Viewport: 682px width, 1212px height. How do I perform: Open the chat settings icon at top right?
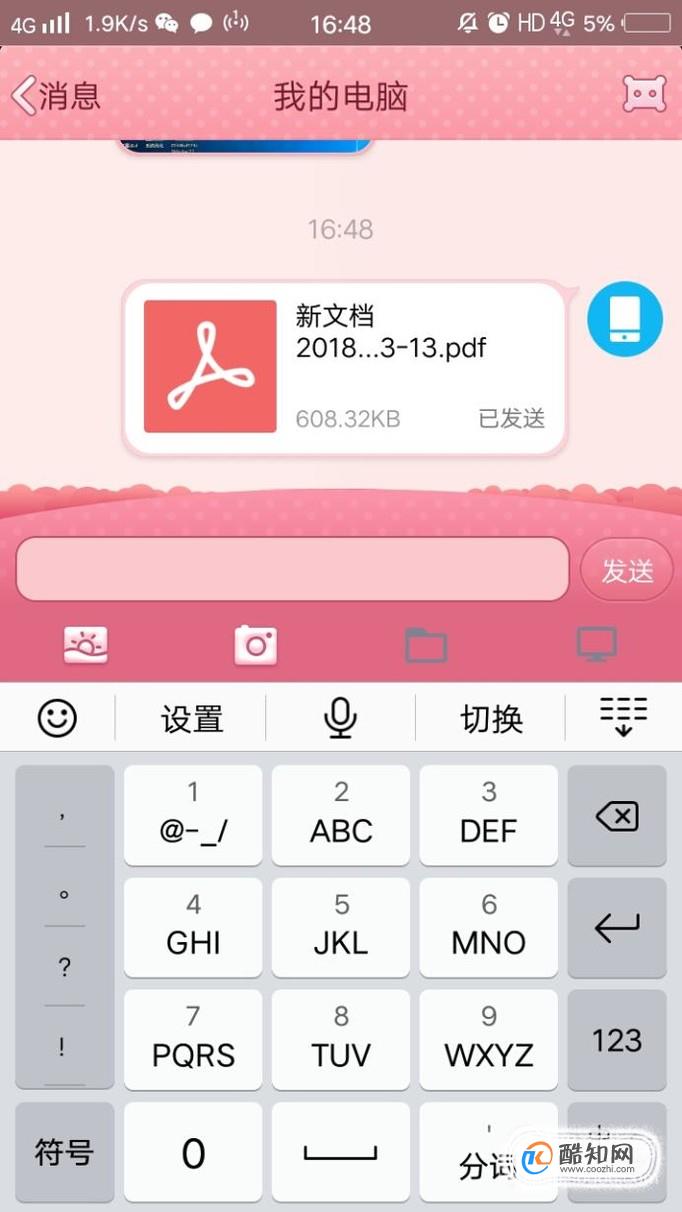click(644, 95)
